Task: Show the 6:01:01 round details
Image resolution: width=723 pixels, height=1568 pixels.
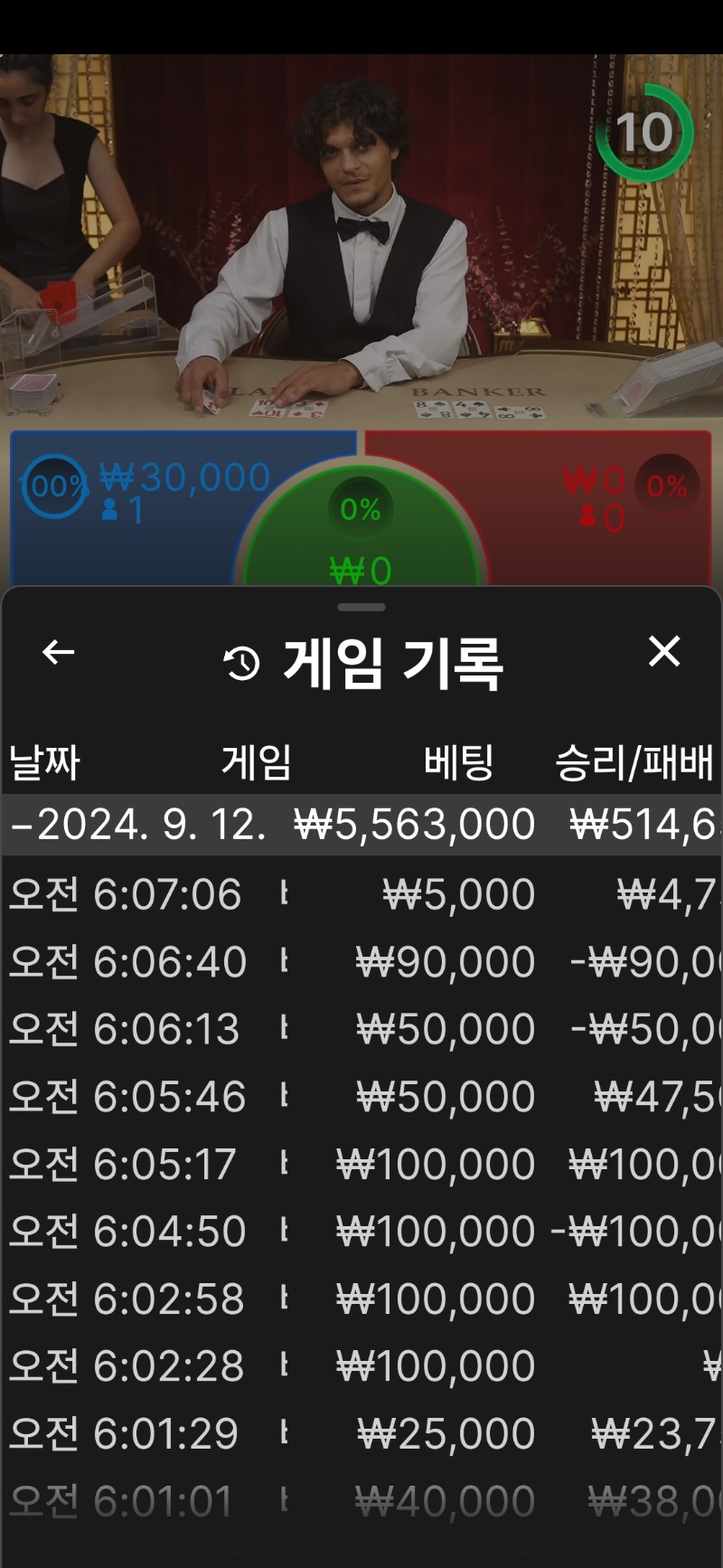Action: pos(361,1501)
